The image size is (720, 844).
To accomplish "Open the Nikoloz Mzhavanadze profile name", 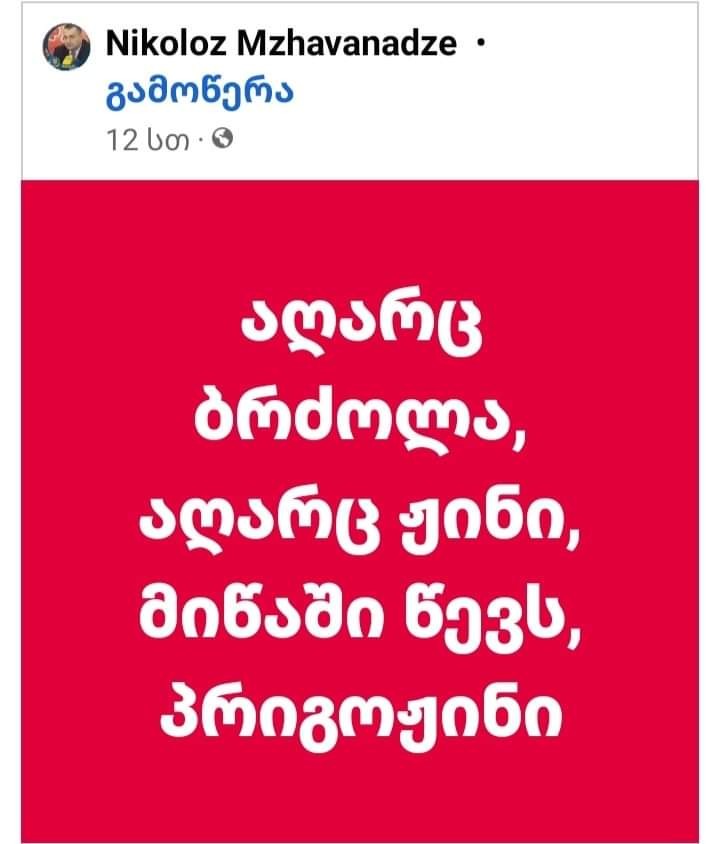I will [x=281, y=43].
